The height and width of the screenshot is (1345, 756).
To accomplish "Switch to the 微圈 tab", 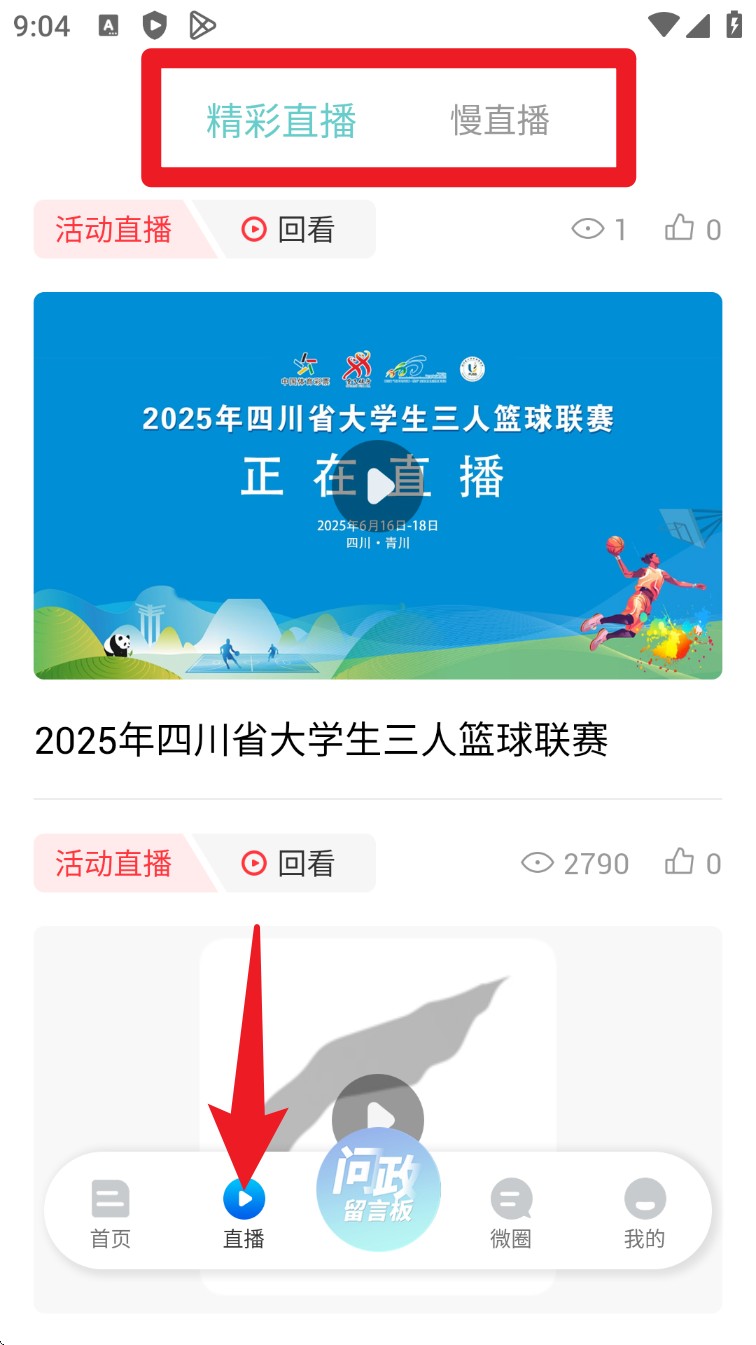I will (511, 1213).
